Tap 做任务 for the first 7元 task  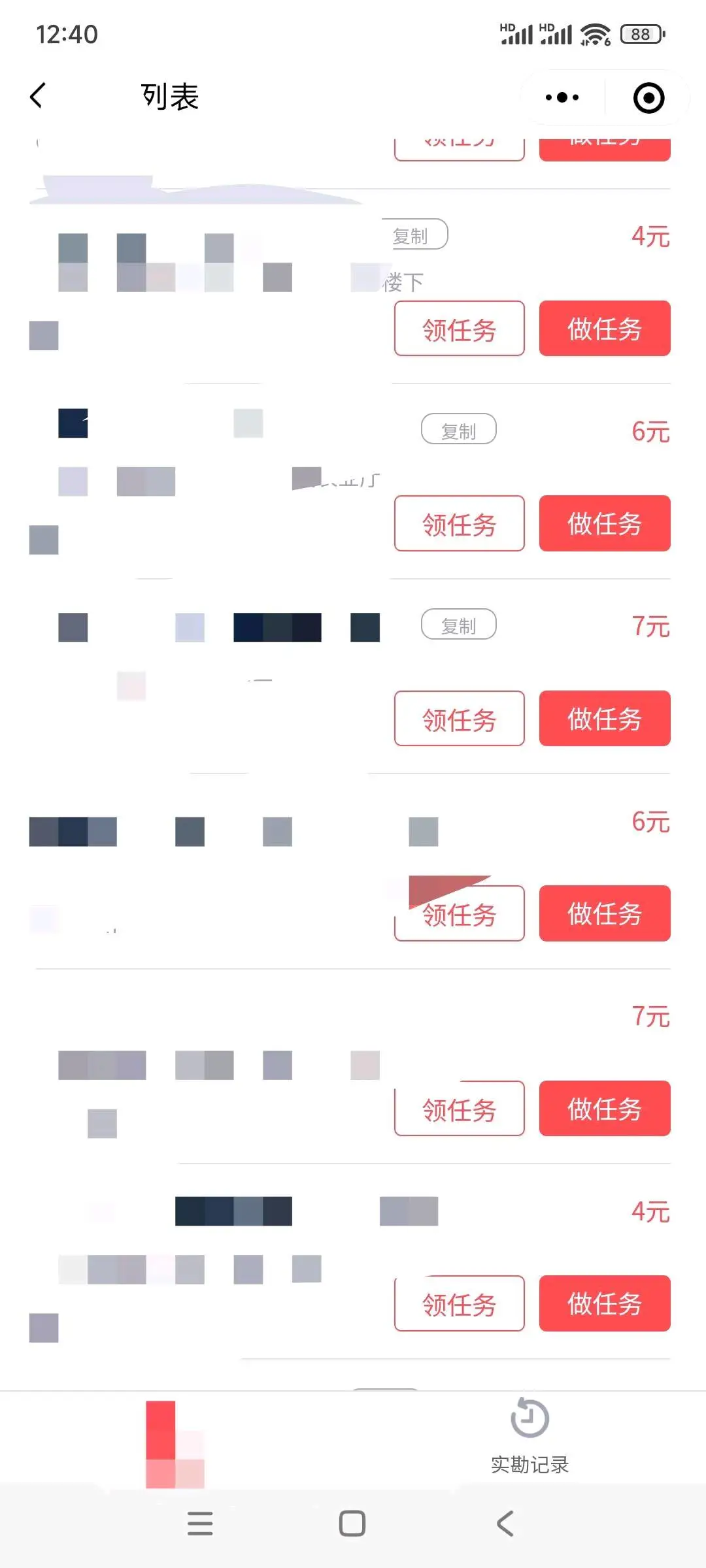[604, 719]
